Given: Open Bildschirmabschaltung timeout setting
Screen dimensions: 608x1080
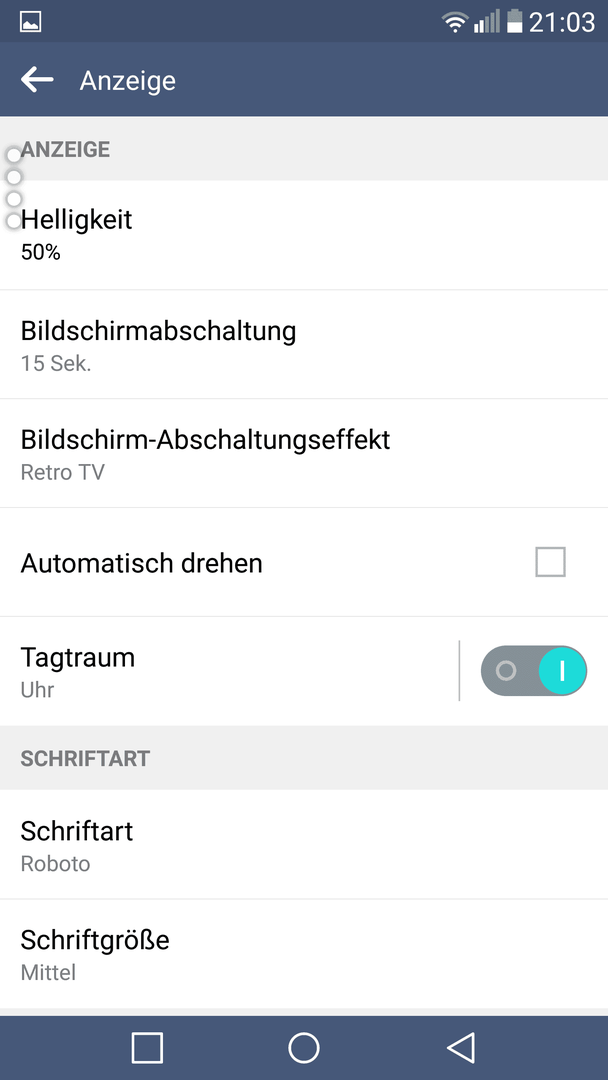Looking at the screenshot, I should click(x=304, y=344).
